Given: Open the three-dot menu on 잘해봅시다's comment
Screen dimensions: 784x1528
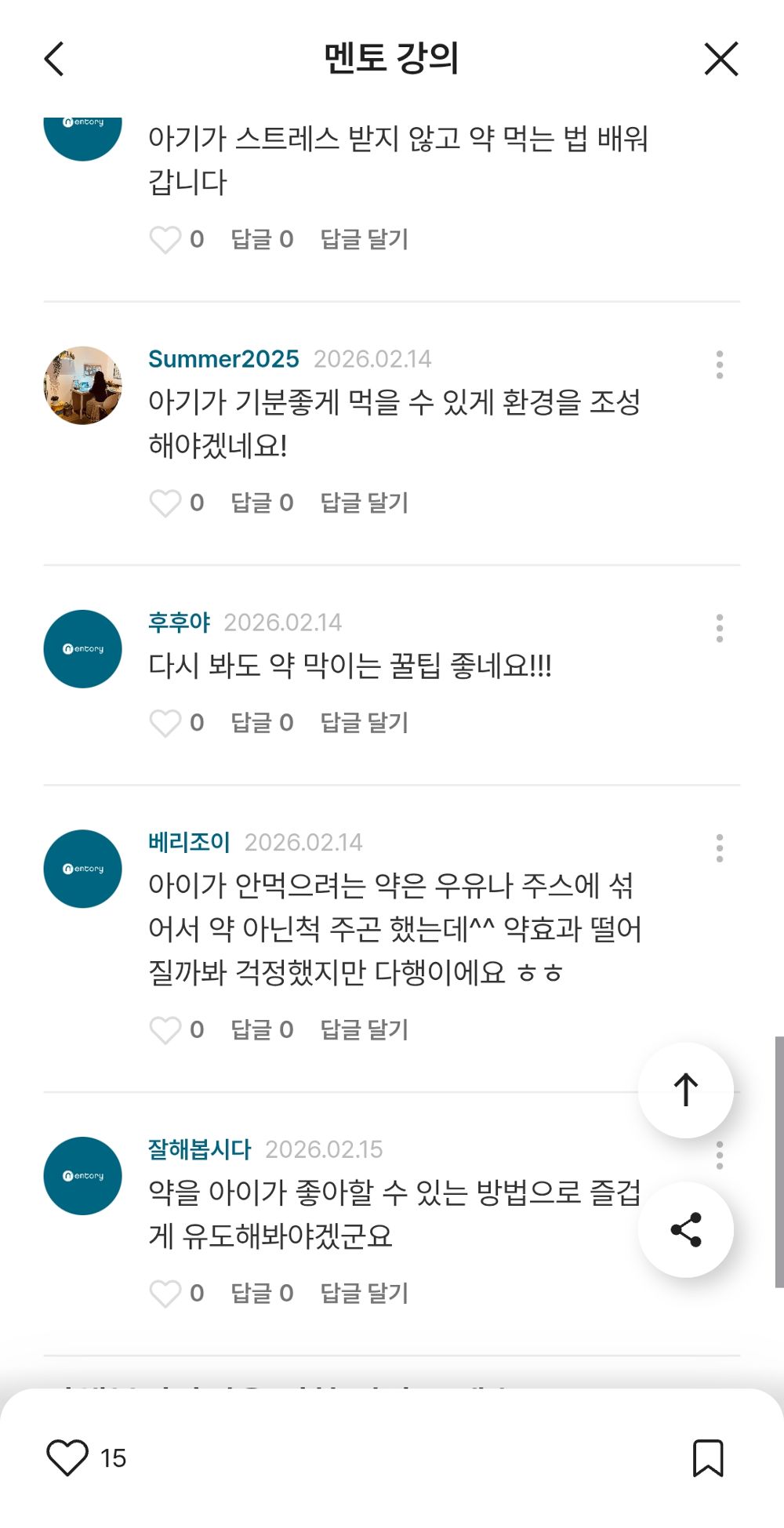Looking at the screenshot, I should click(720, 1156).
